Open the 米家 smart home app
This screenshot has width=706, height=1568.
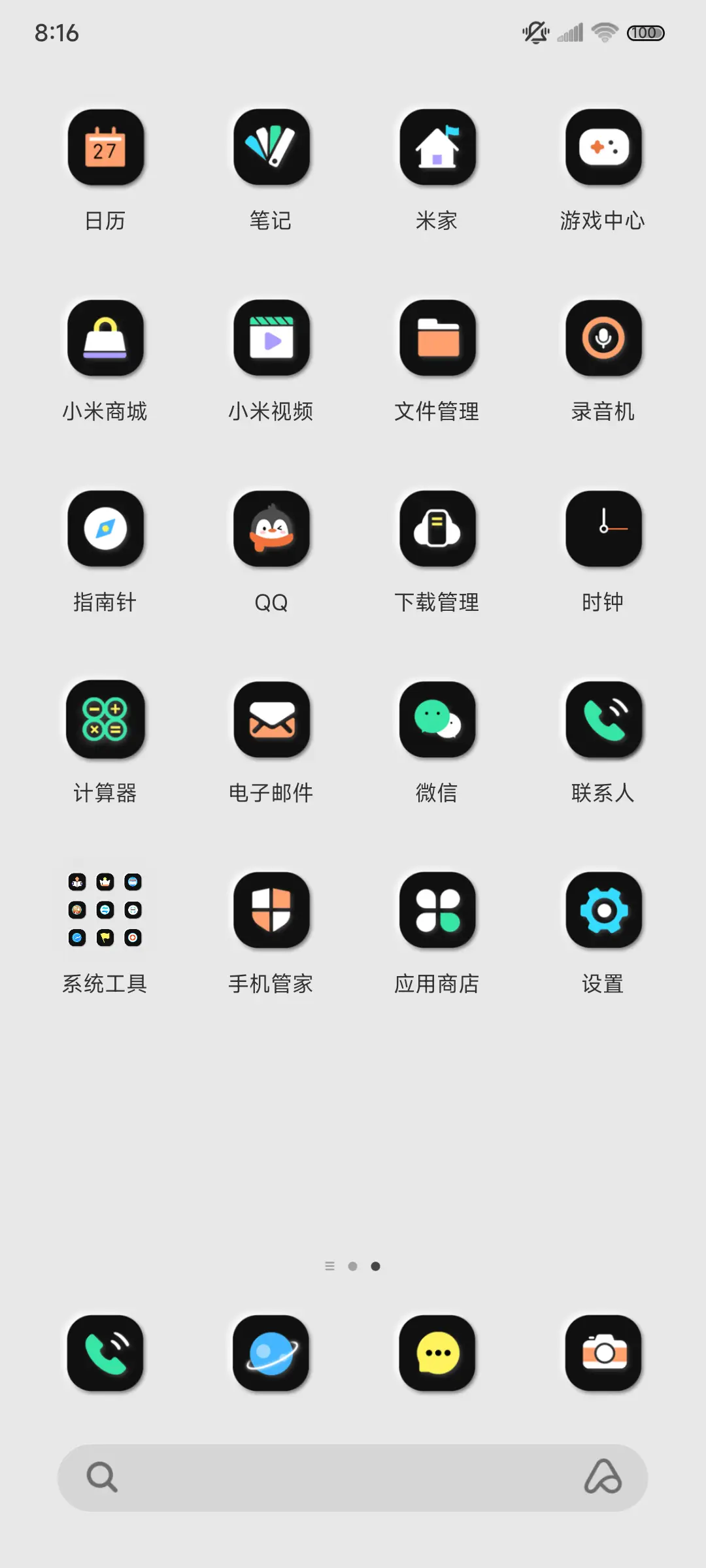coord(437,148)
